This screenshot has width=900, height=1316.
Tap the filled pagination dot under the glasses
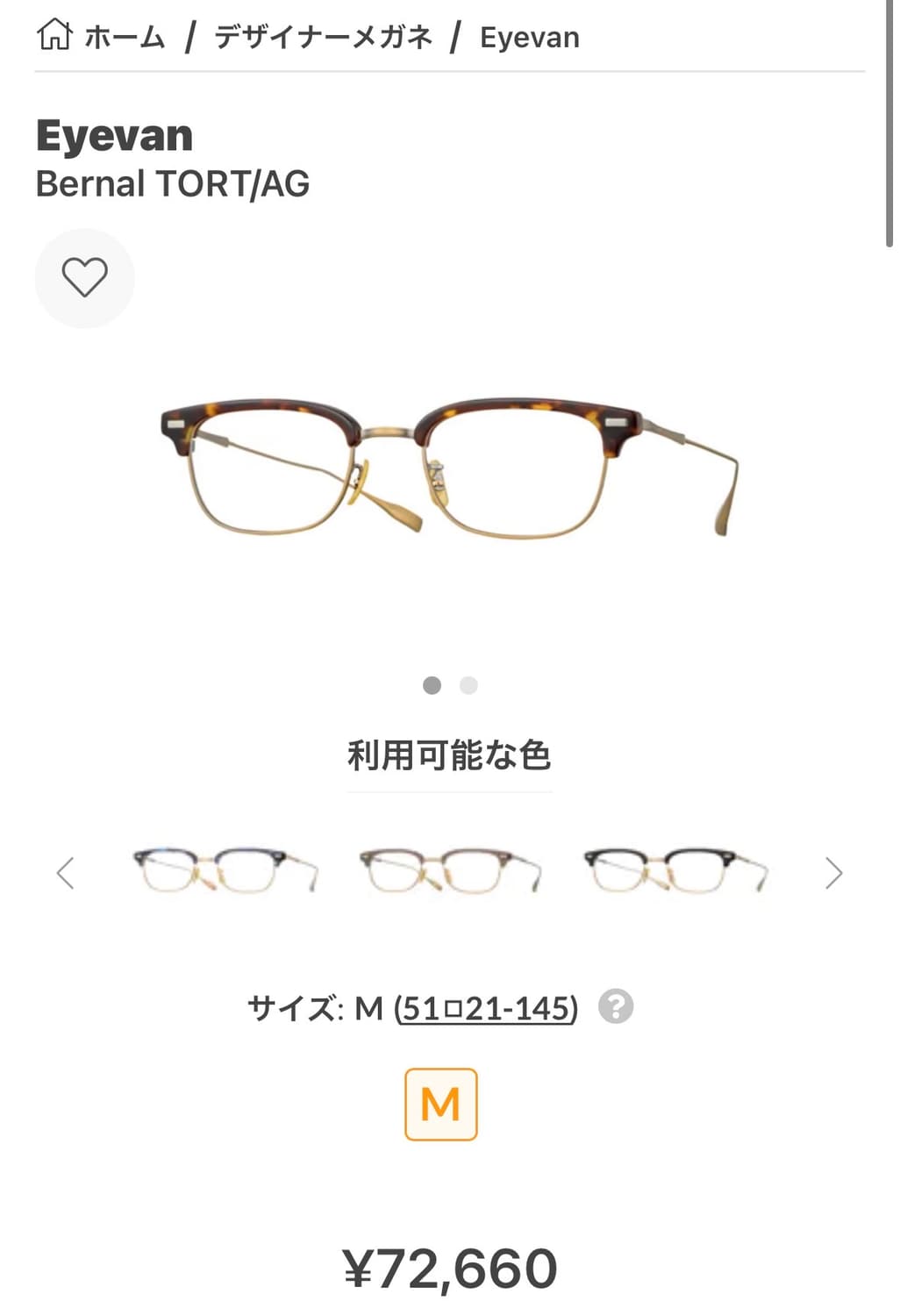coord(432,685)
